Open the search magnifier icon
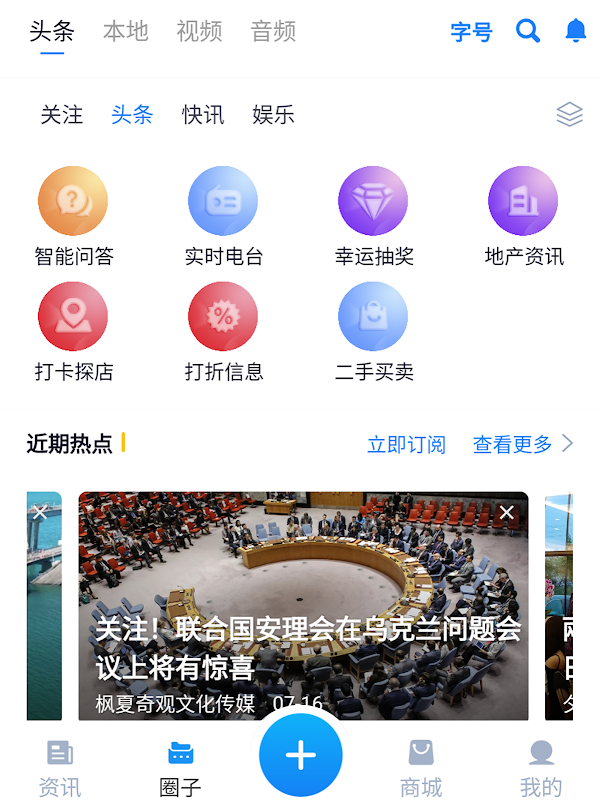The image size is (600, 800). pyautogui.click(x=528, y=31)
